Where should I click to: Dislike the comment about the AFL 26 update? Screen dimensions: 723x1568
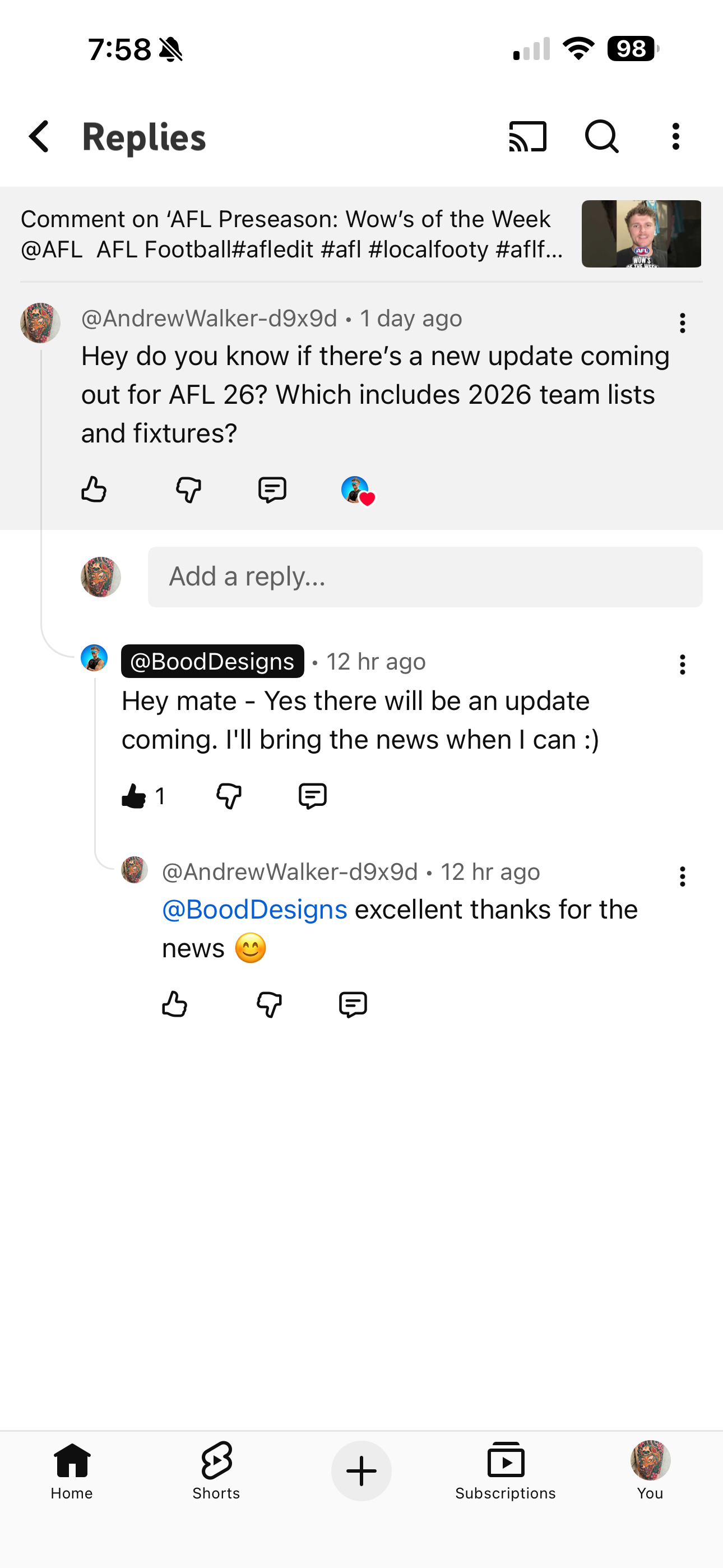(189, 490)
